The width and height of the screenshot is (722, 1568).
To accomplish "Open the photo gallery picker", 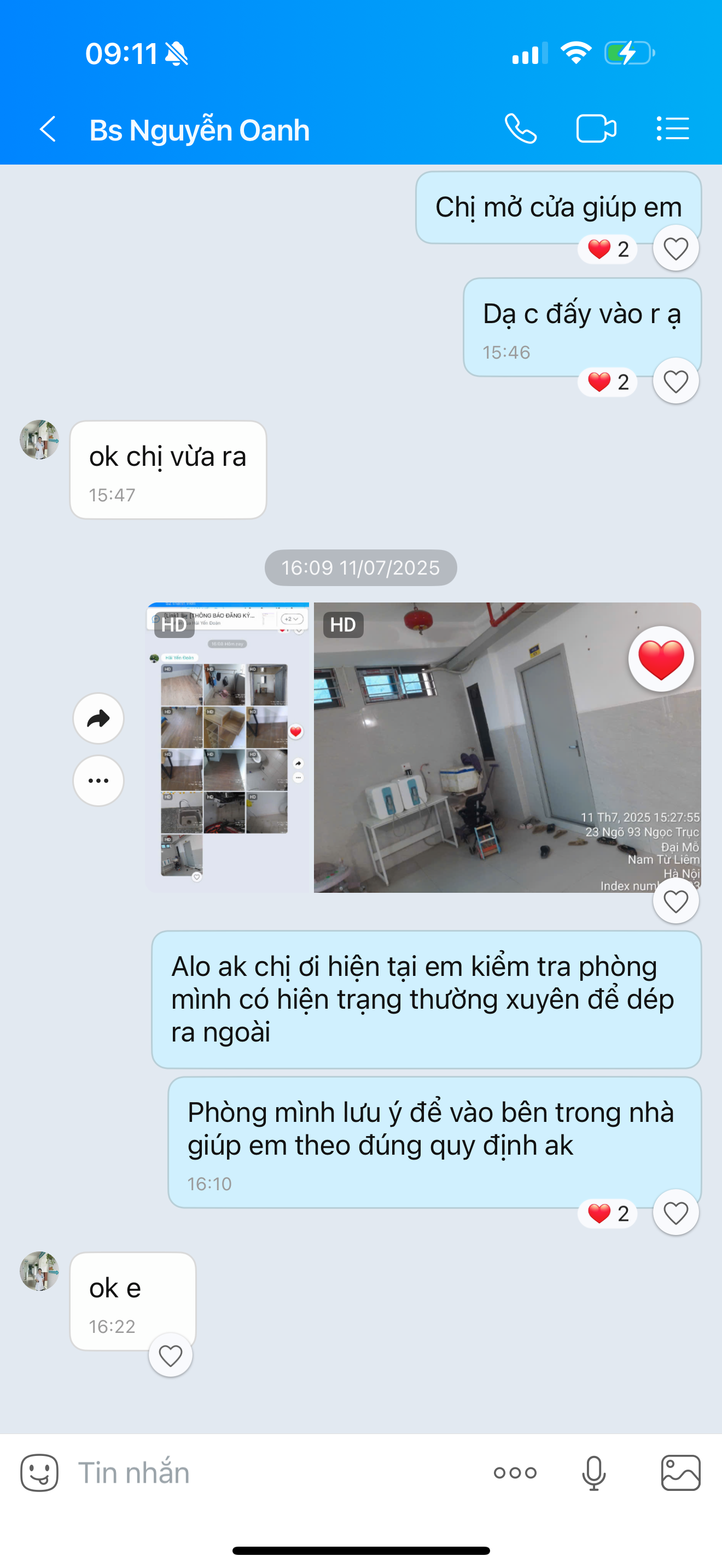I will 680,1473.
